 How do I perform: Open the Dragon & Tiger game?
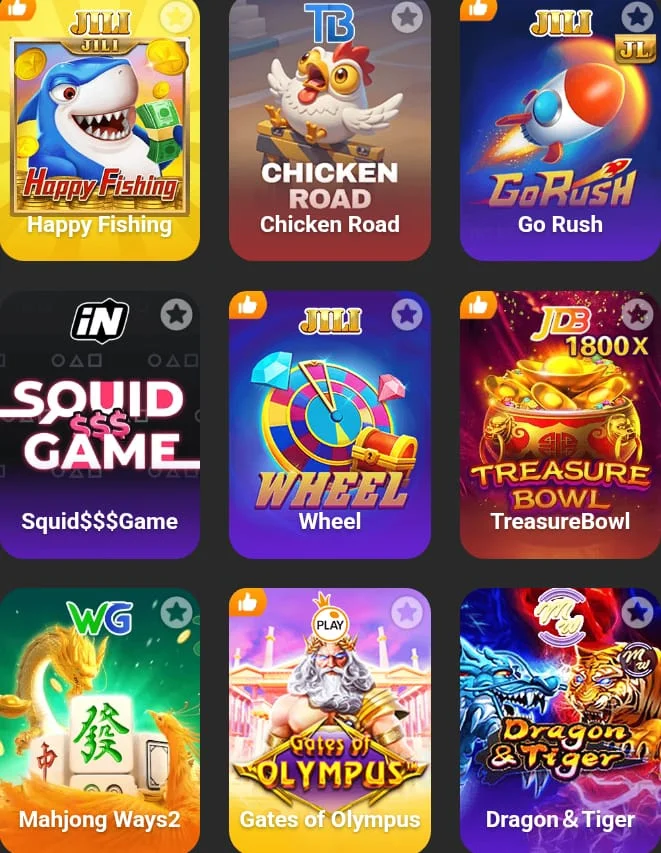[560, 725]
